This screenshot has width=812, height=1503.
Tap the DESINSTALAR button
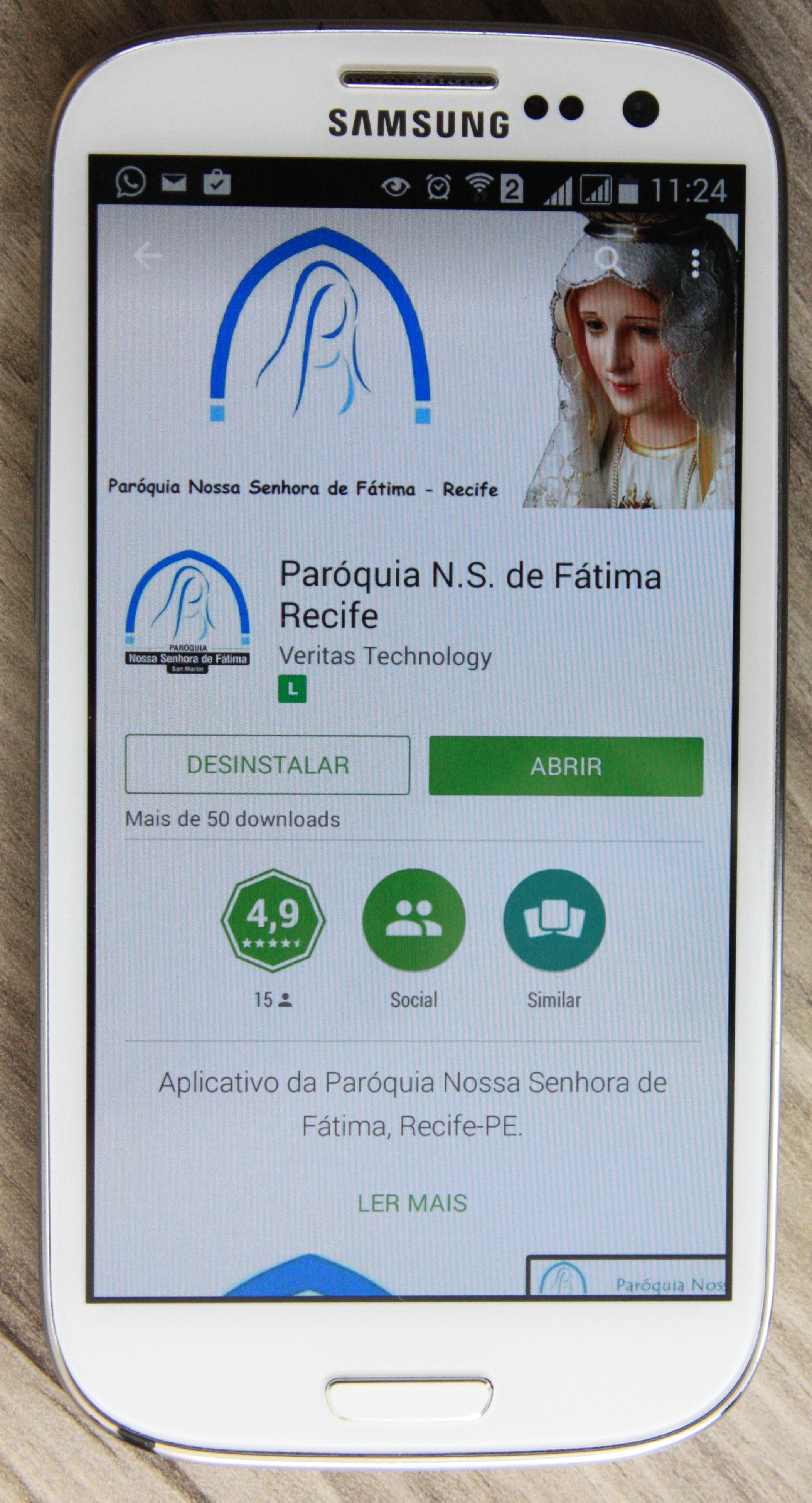(268, 765)
